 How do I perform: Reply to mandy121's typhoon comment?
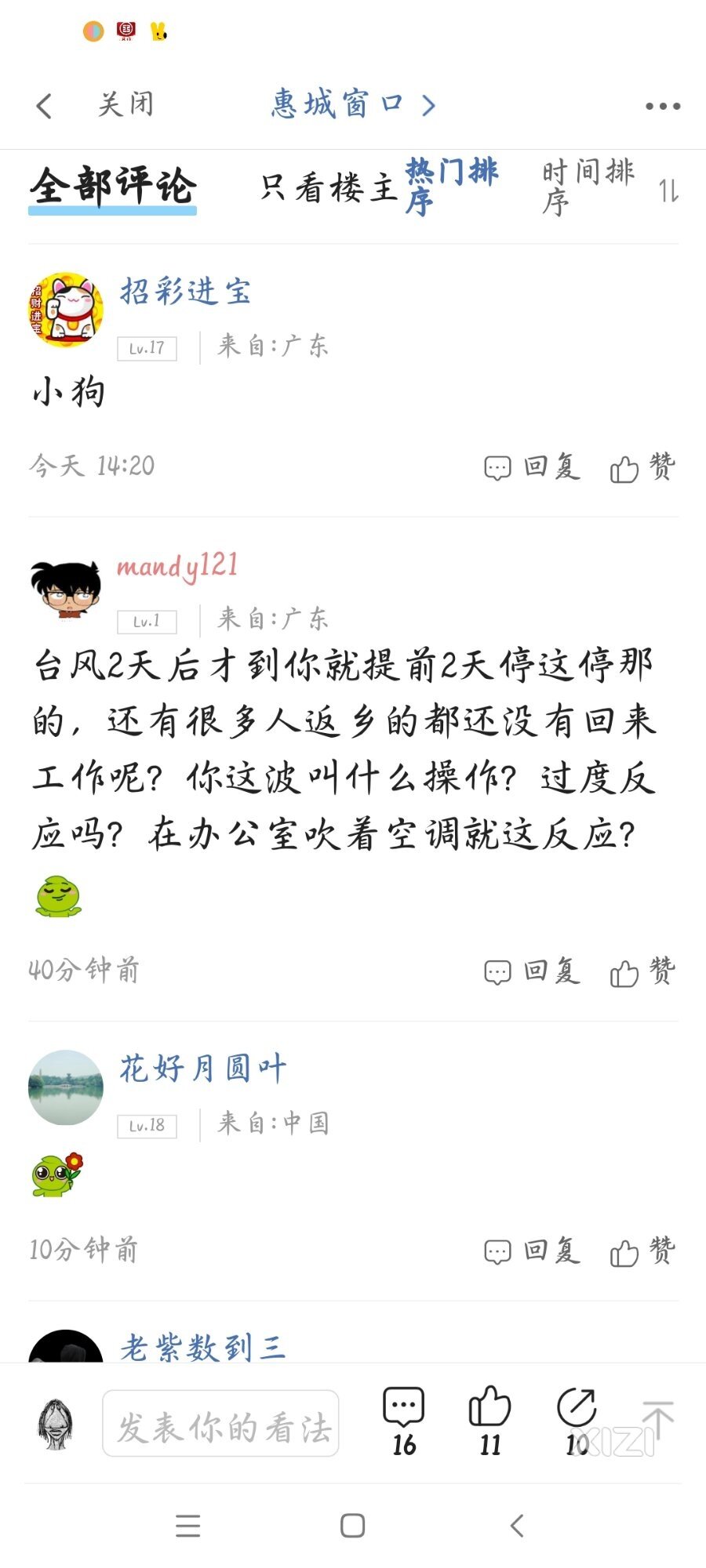(533, 972)
